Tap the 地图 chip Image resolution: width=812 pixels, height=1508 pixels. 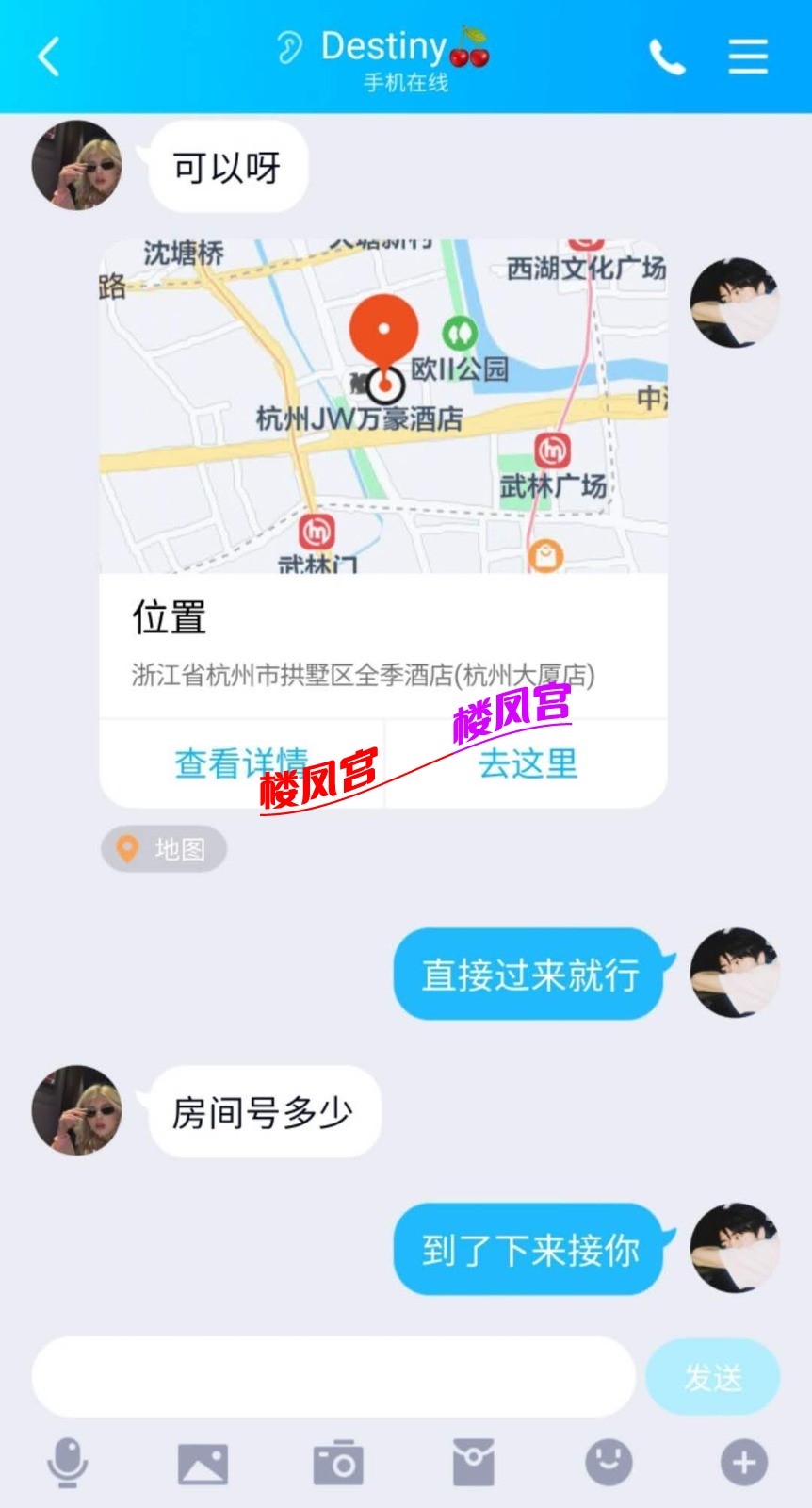pyautogui.click(x=164, y=849)
